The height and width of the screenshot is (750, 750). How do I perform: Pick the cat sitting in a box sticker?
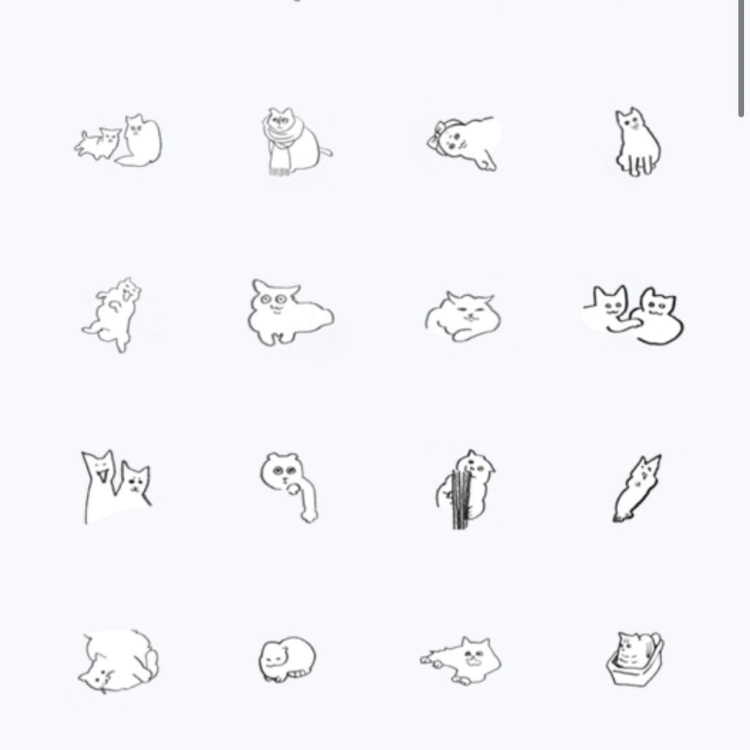click(635, 658)
